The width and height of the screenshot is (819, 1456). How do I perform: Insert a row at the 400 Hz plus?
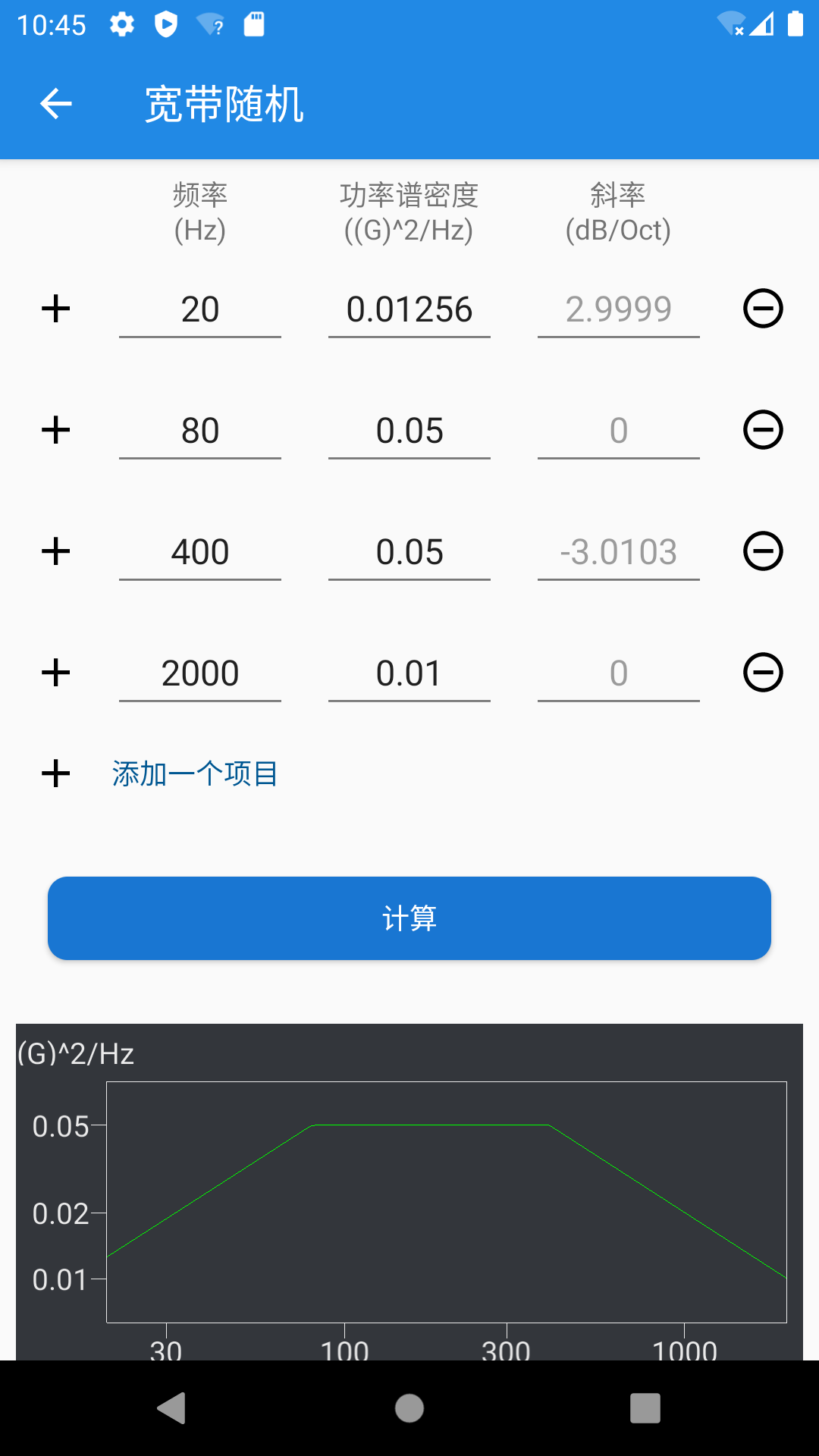[56, 551]
